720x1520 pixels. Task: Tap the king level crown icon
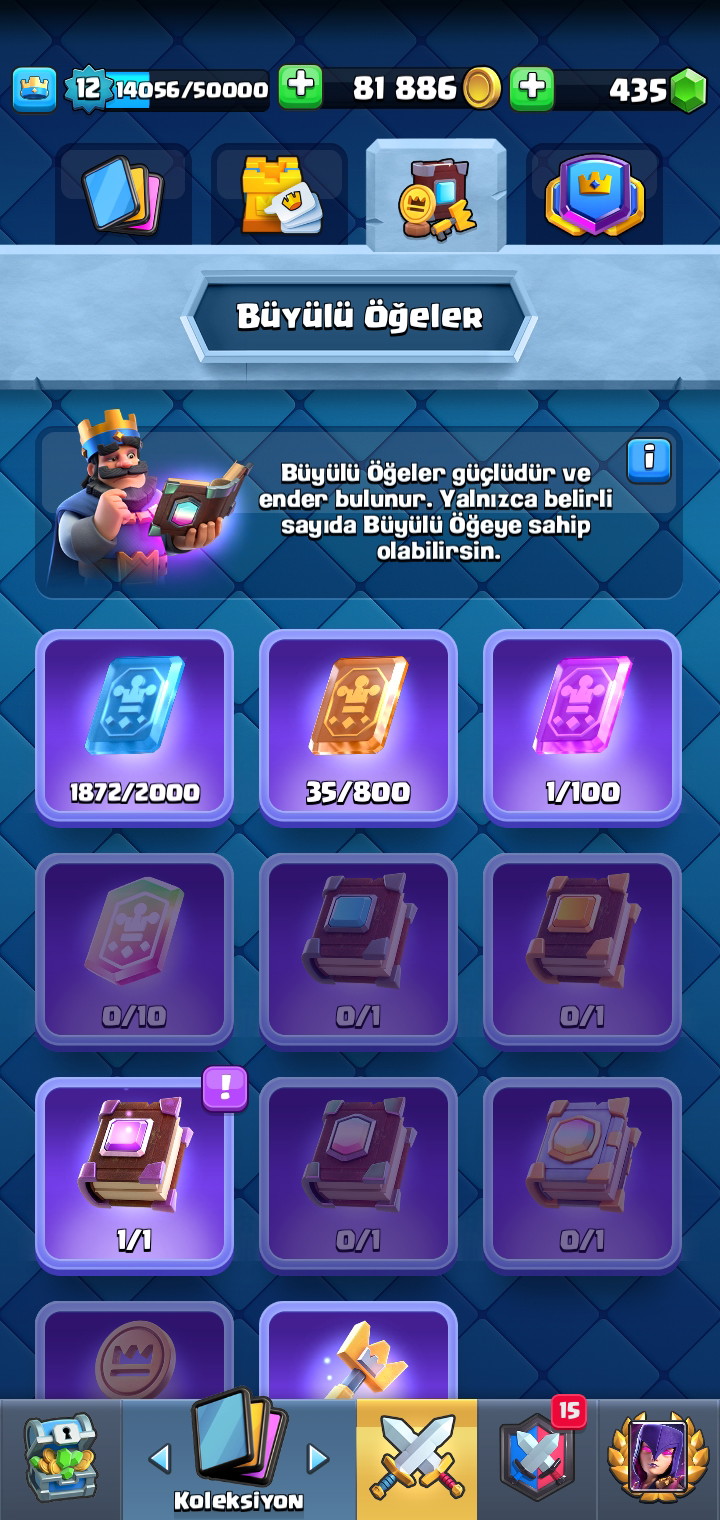coord(34,89)
